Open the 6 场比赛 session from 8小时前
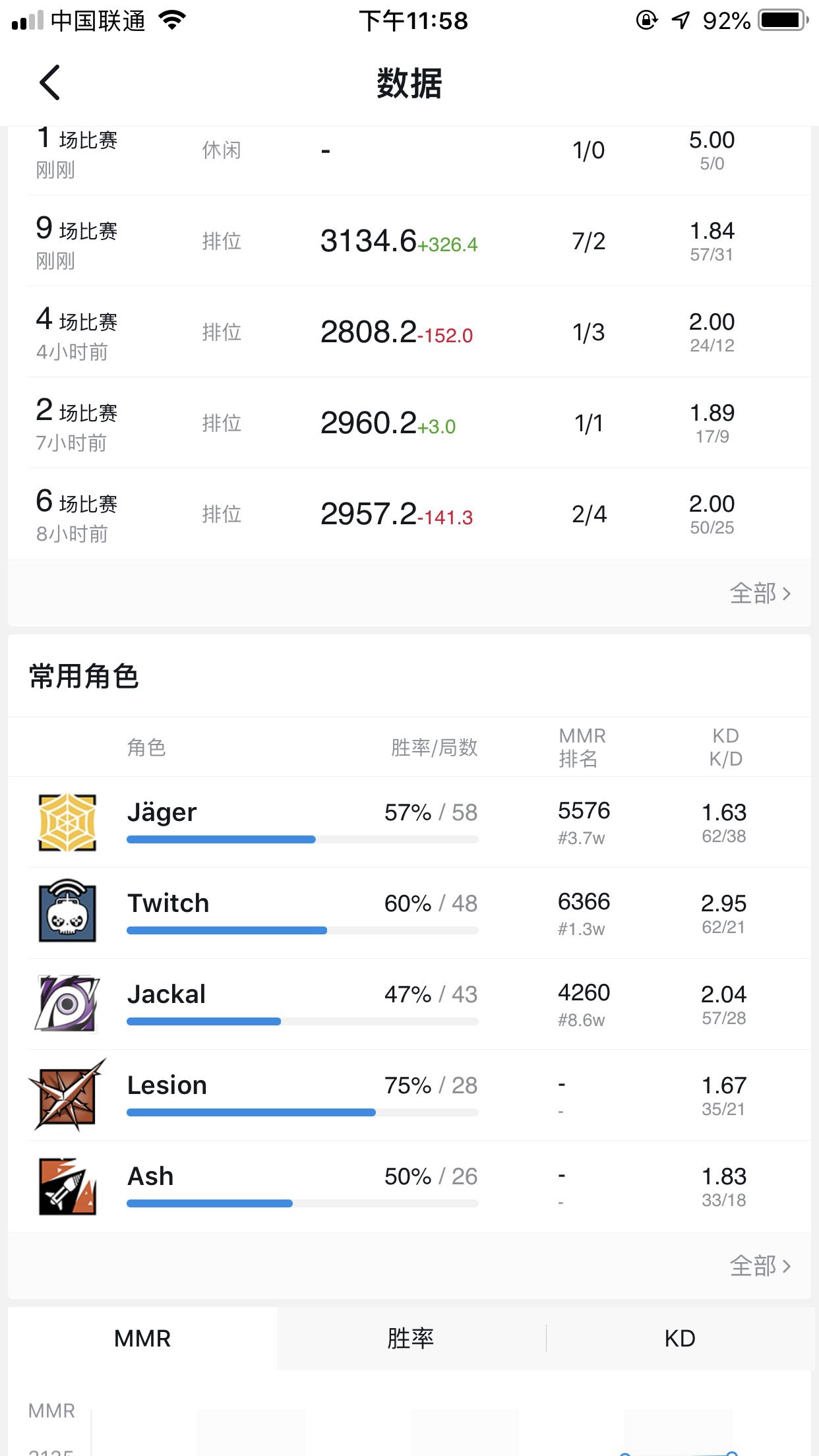 (x=419, y=514)
